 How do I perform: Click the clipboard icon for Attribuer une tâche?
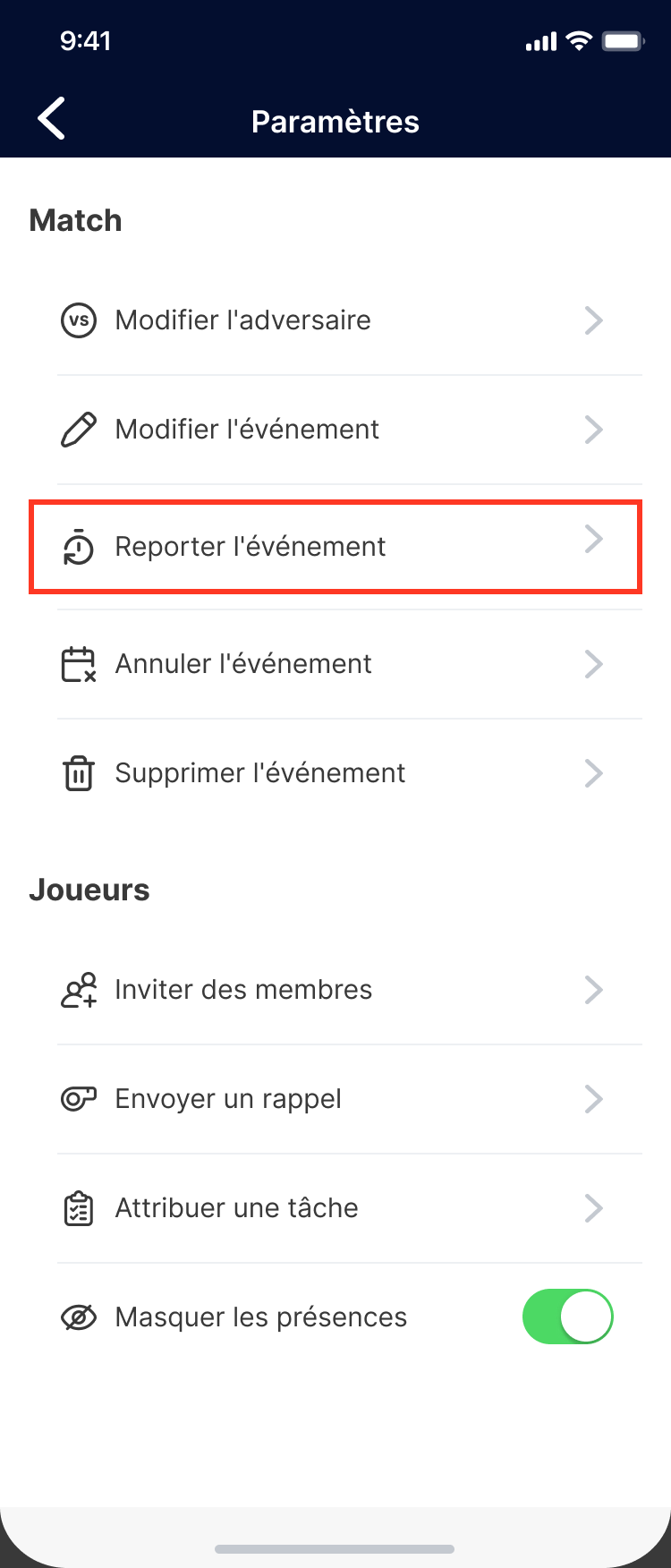(x=79, y=1207)
